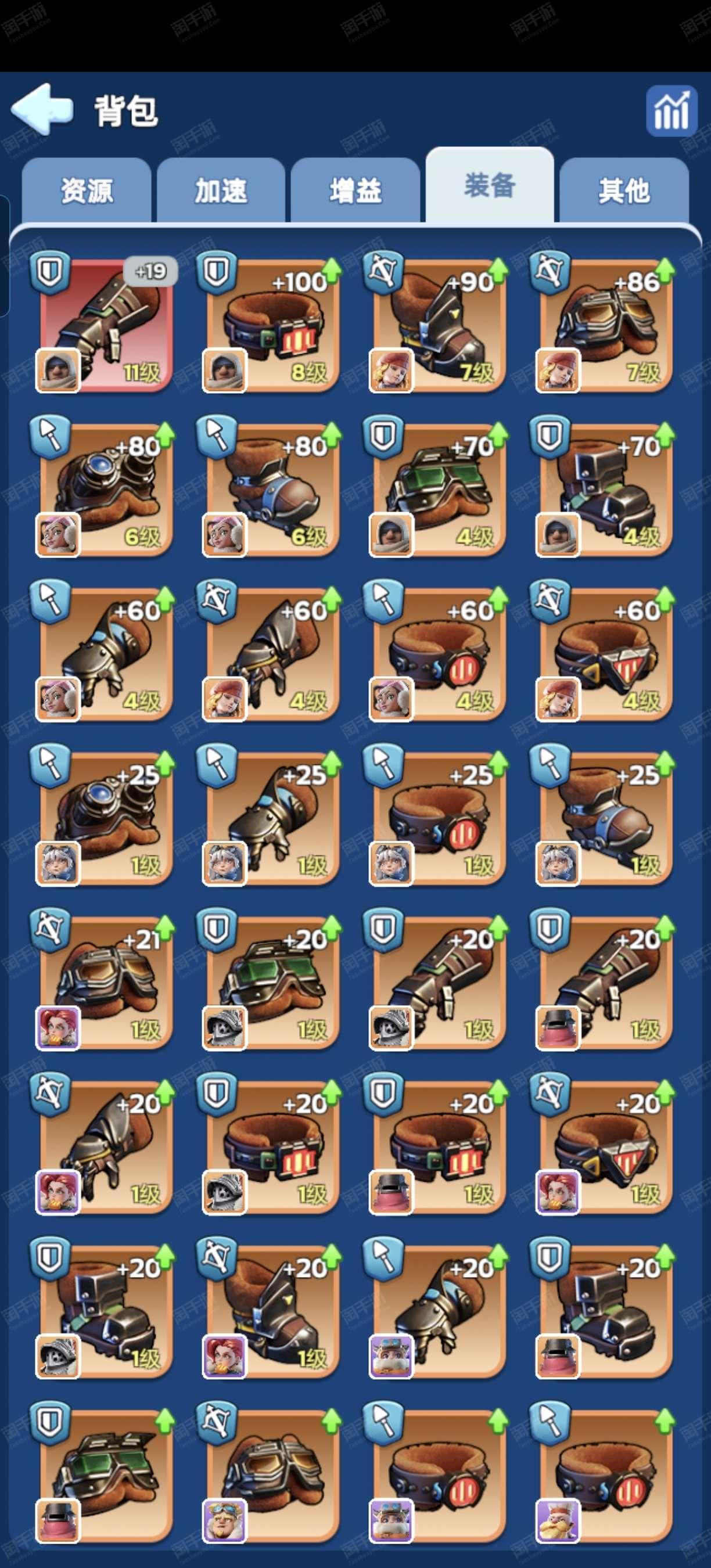711x1568 pixels.
Task: Go back from the 背包 screen
Action: 41,110
